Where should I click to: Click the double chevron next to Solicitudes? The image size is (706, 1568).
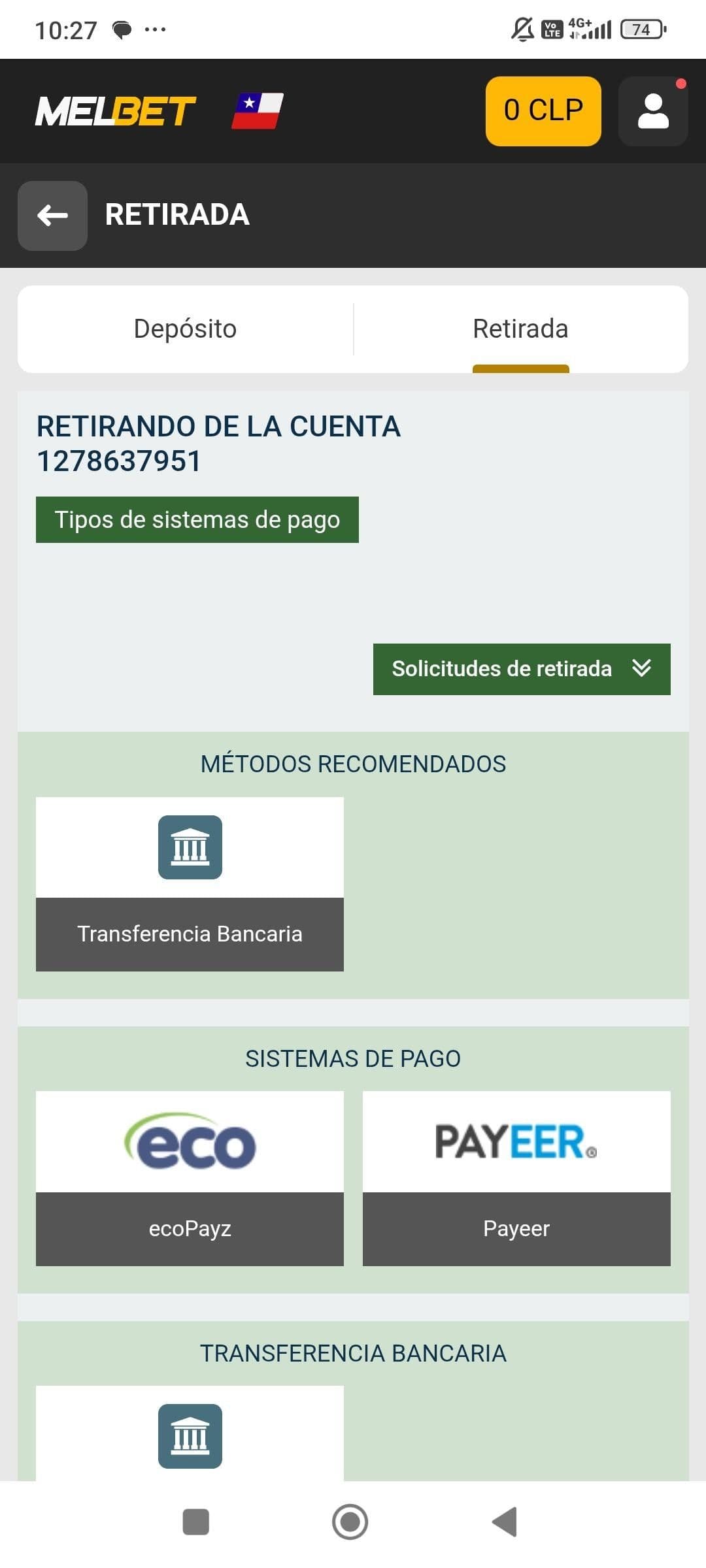coord(644,668)
